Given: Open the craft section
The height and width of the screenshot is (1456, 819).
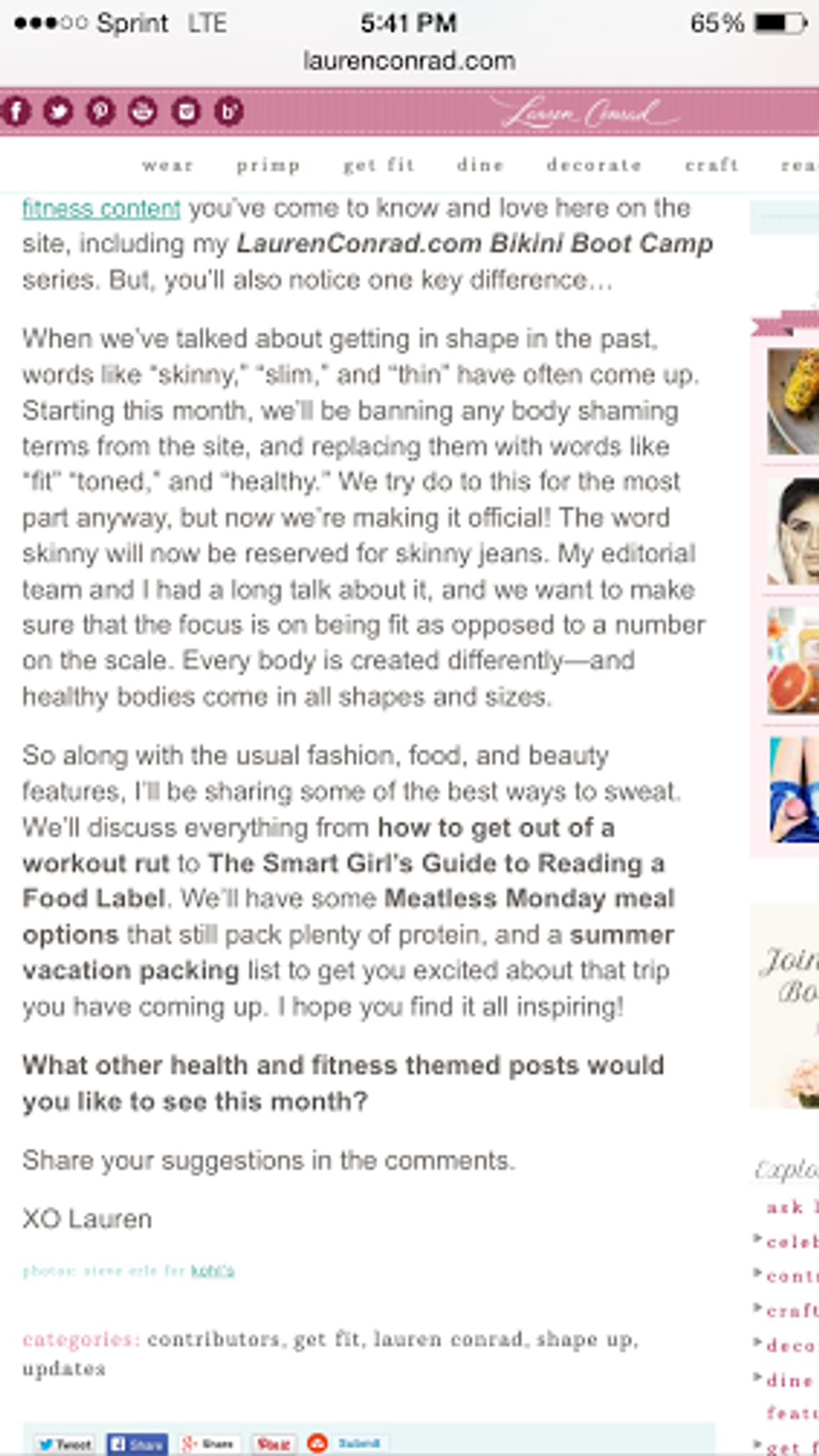Looking at the screenshot, I should pyautogui.click(x=712, y=165).
